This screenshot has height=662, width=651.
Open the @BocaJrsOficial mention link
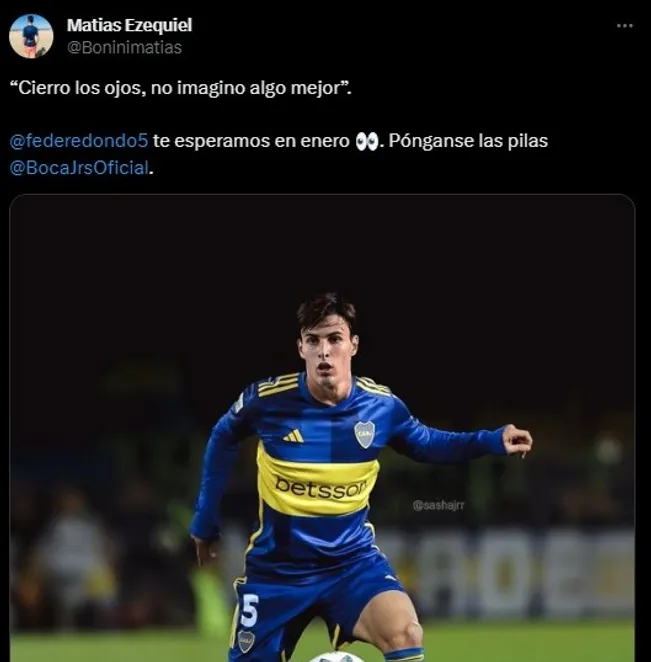(x=79, y=168)
